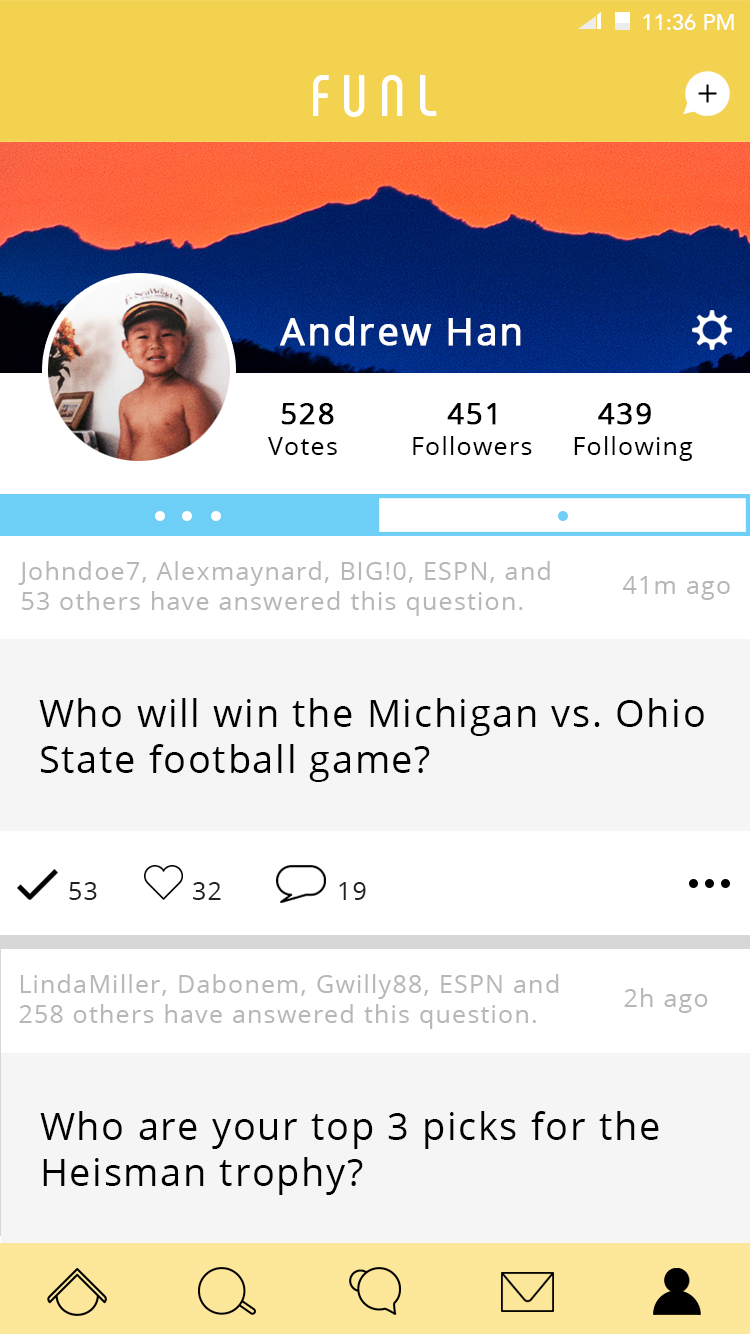Open the 439 Following list

[x=632, y=429]
